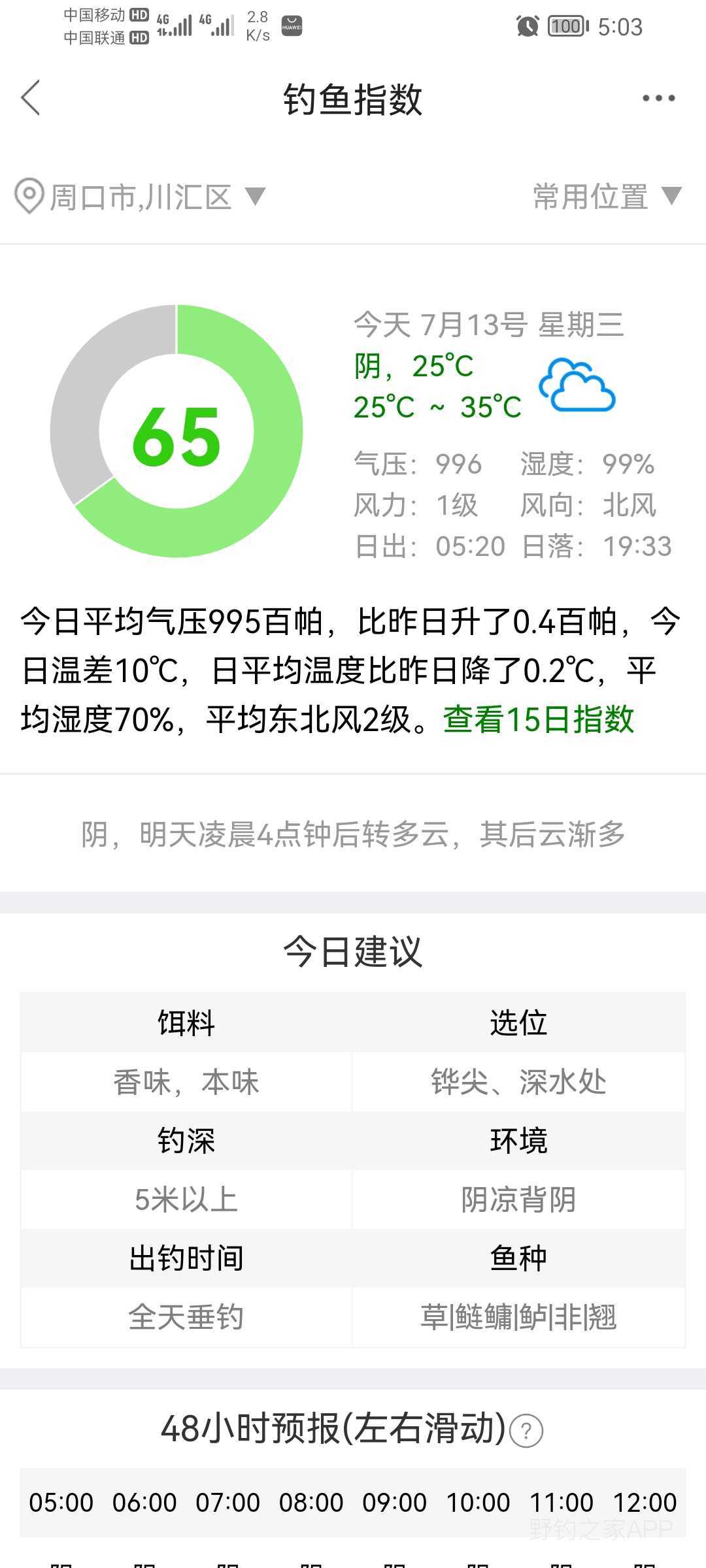Open the 查看15日指数 link
Viewport: 706px width, 1568px height.
click(538, 719)
